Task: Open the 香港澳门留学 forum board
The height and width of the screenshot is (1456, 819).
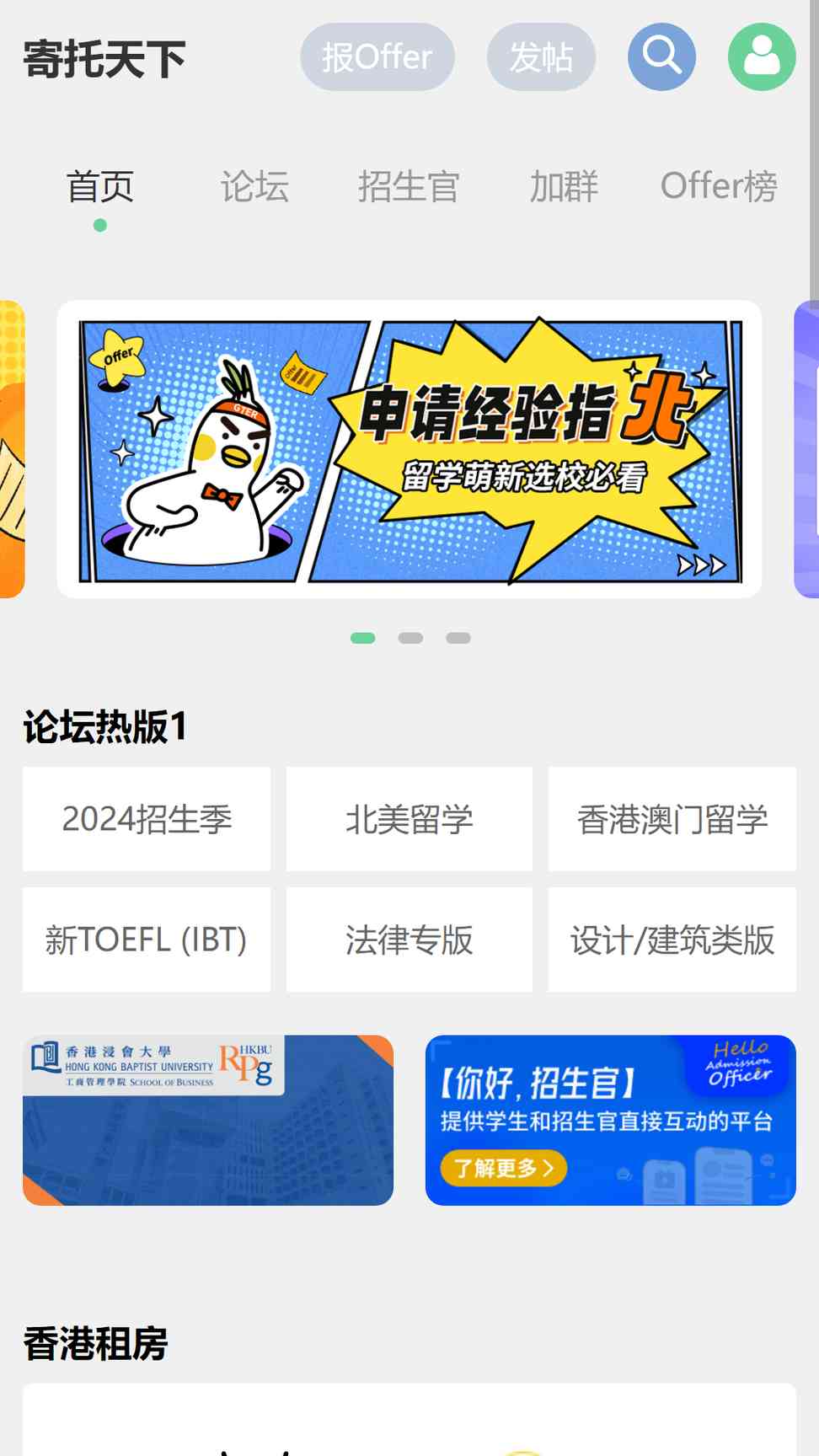Action: tap(672, 819)
